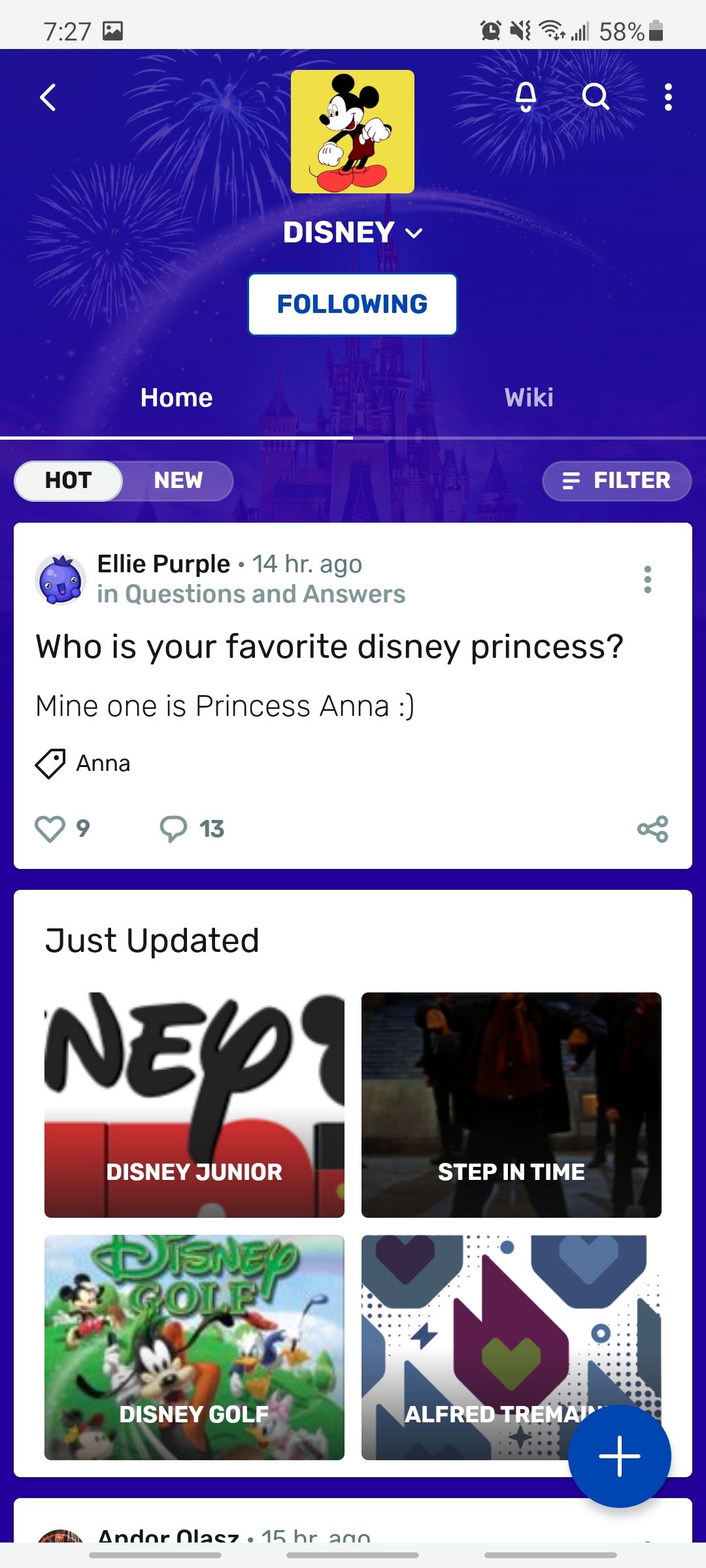Open the Anna tag link
The width and height of the screenshot is (706, 1568).
click(x=102, y=762)
